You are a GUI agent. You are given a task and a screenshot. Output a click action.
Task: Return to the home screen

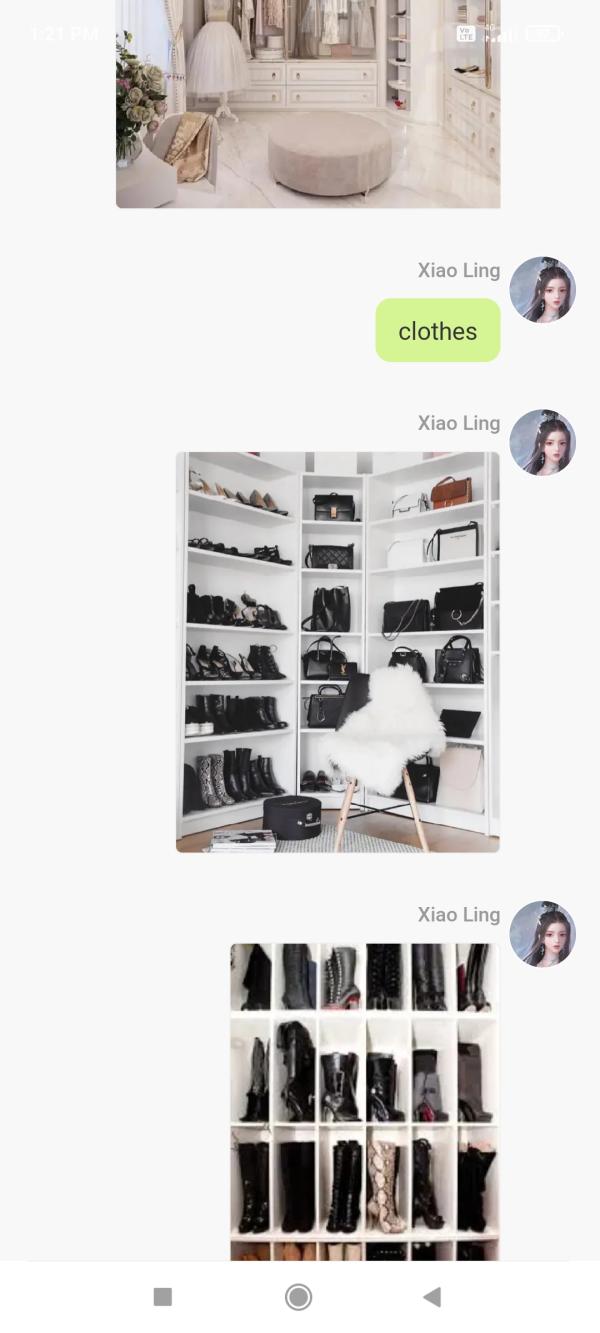pos(298,1297)
